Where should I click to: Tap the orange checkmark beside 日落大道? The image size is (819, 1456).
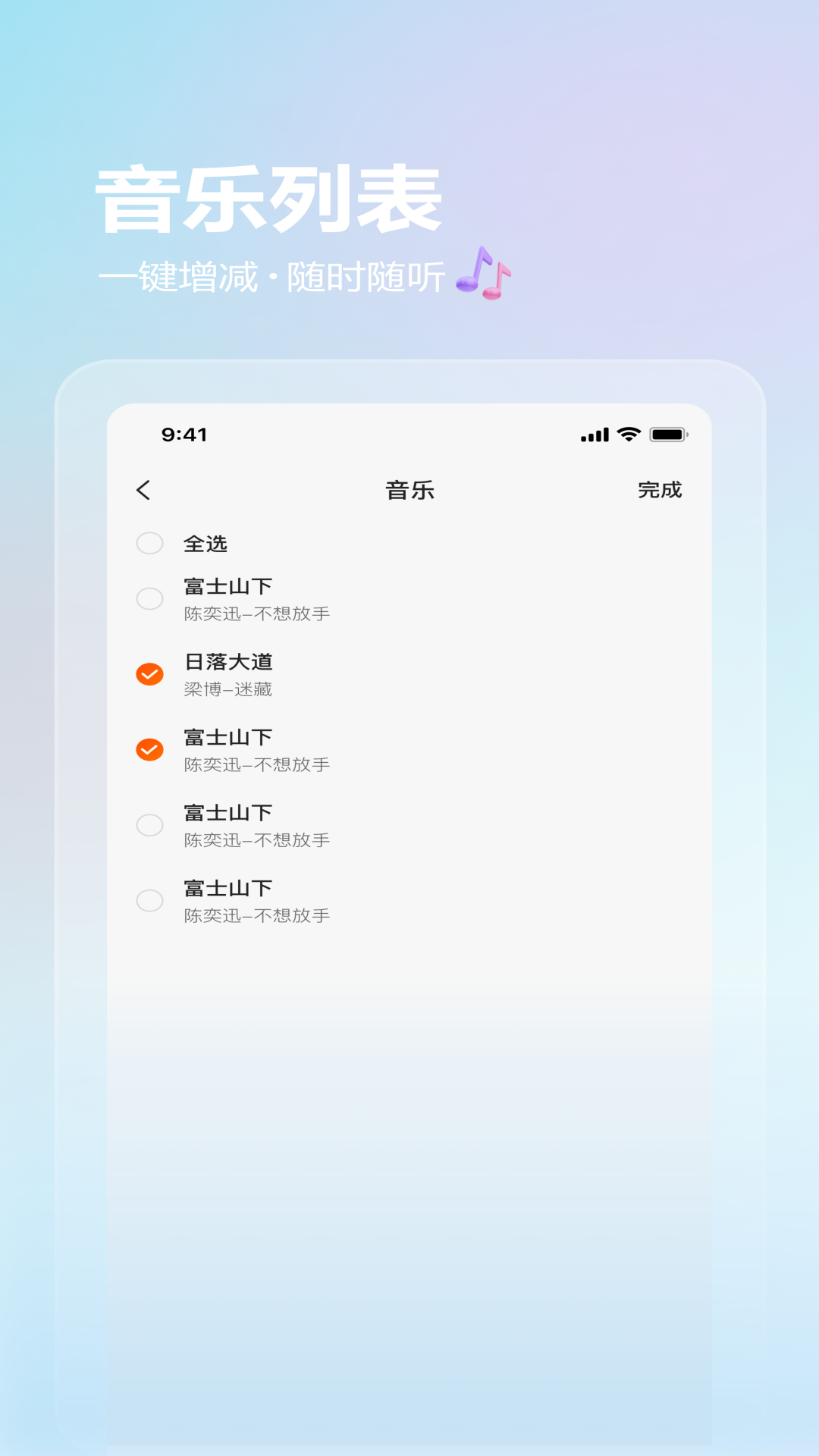(x=150, y=673)
